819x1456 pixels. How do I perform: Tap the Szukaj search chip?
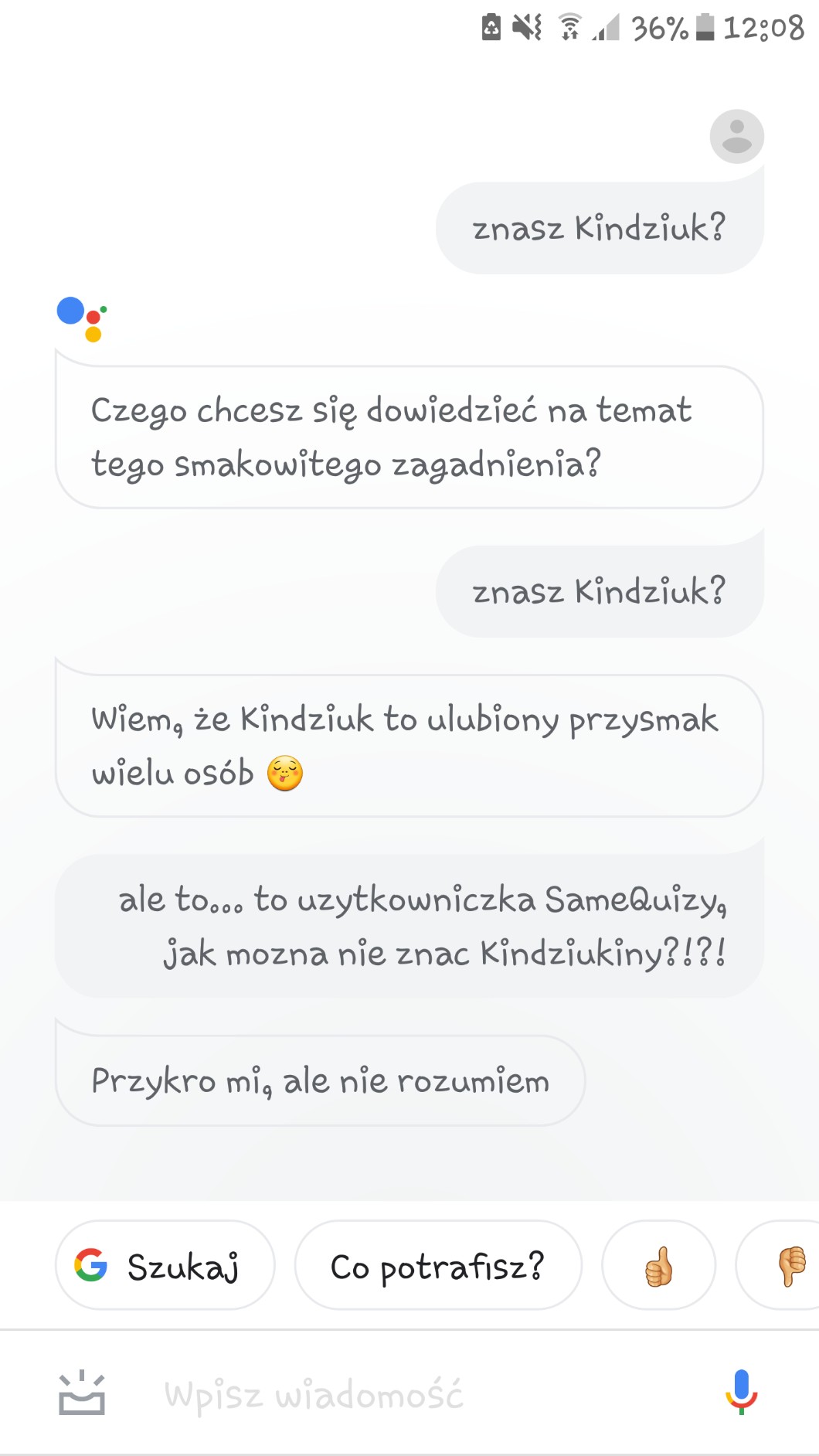pyautogui.click(x=165, y=1266)
